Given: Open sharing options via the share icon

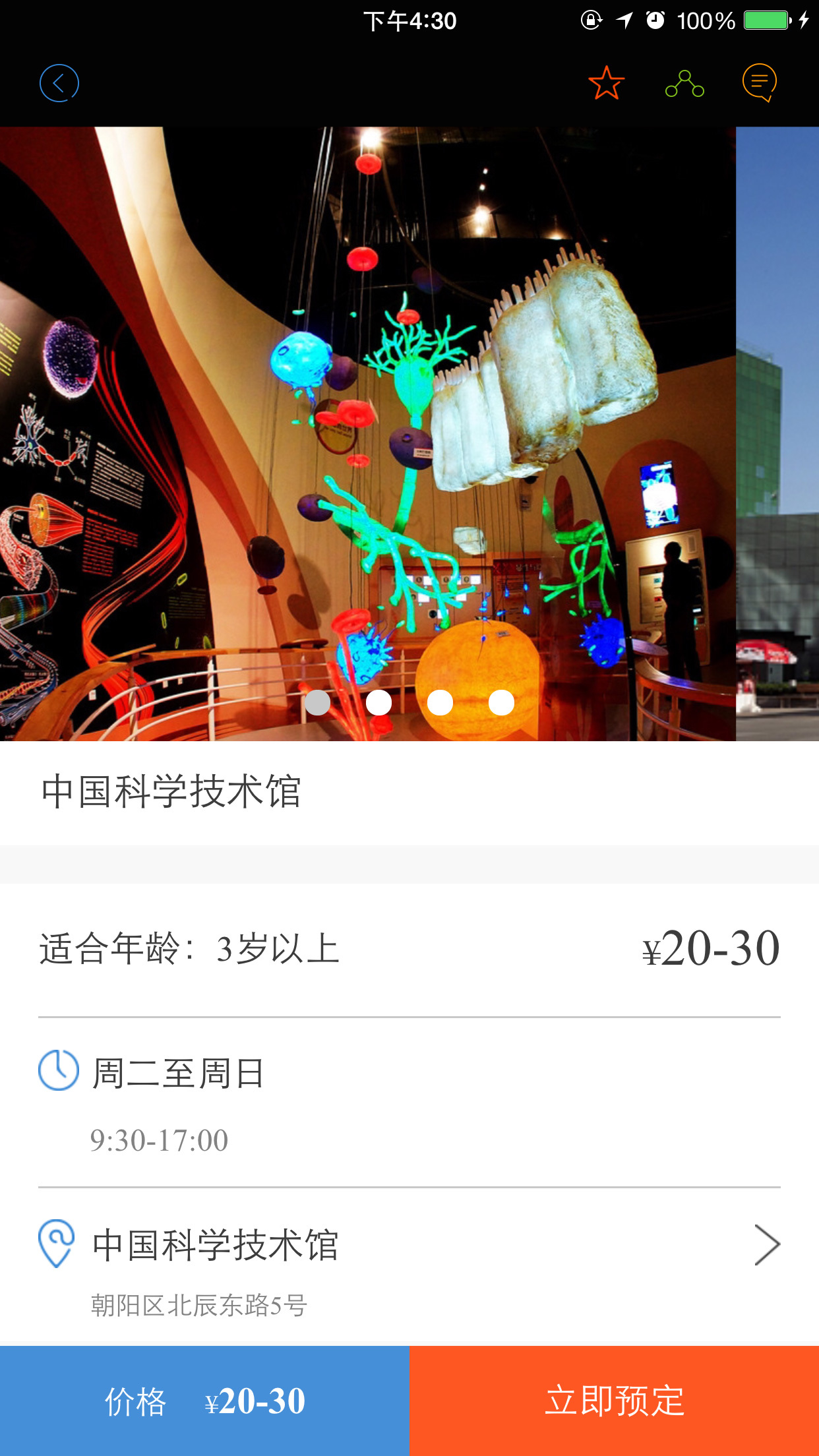Looking at the screenshot, I should 683,84.
